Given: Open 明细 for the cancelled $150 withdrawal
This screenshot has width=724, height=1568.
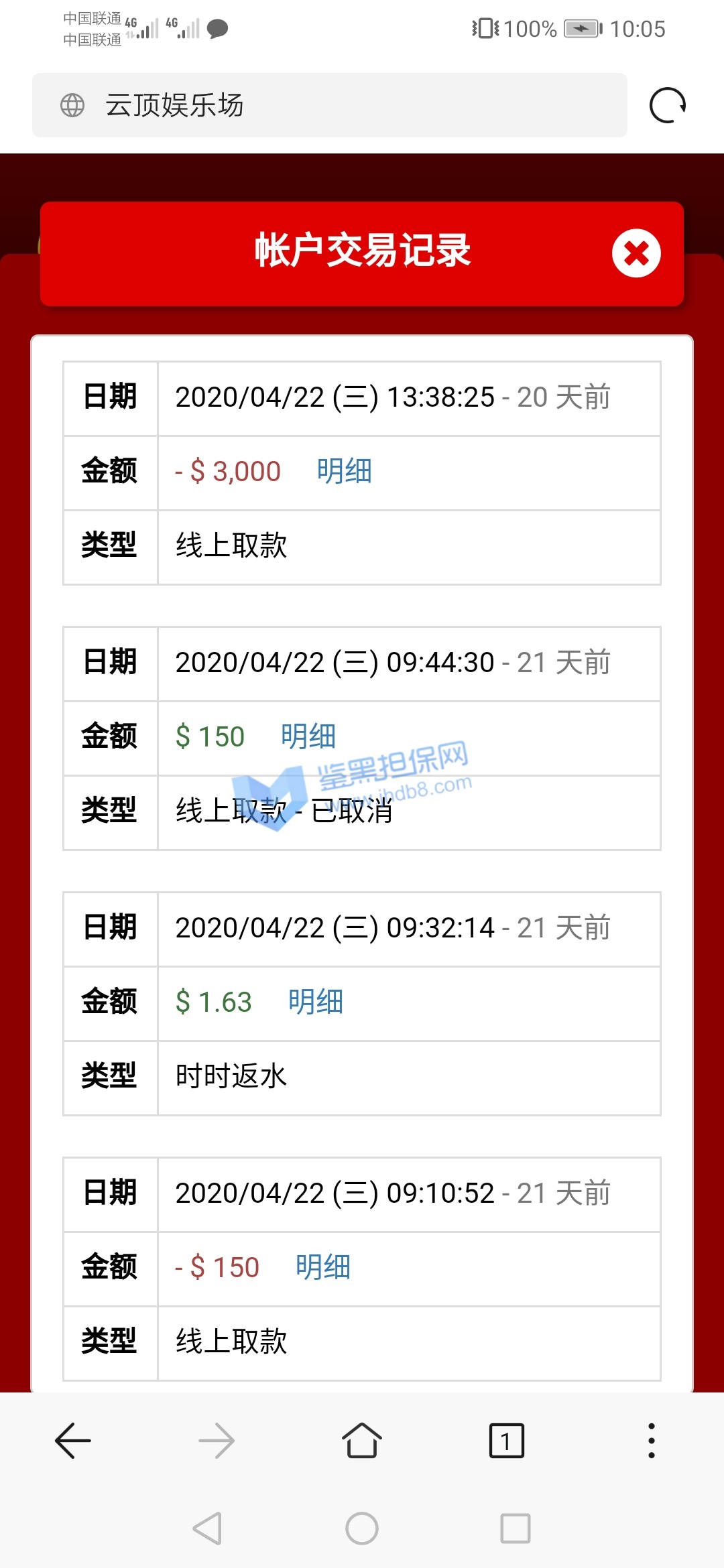Looking at the screenshot, I should (308, 736).
